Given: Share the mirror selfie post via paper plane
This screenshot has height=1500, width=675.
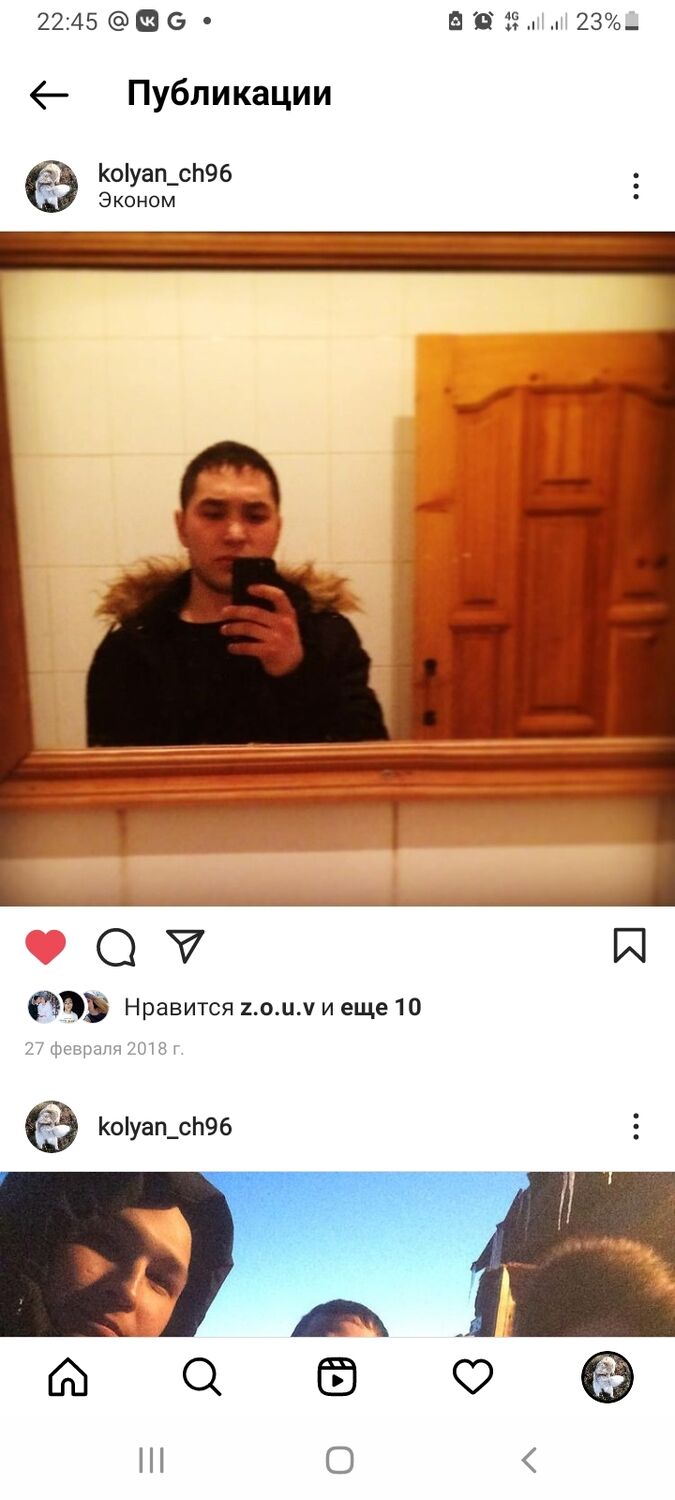Looking at the screenshot, I should (x=185, y=946).
